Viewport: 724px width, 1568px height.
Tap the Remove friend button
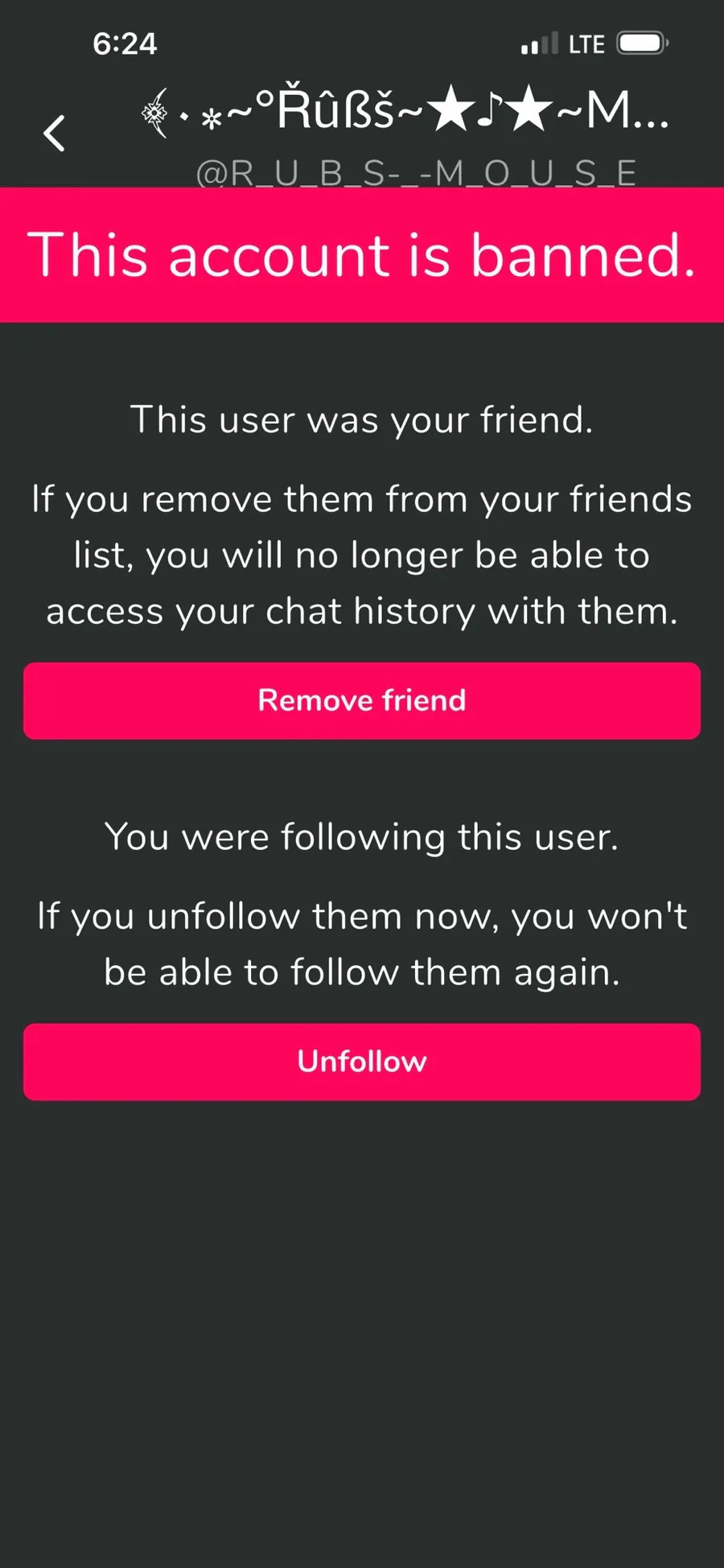[362, 700]
